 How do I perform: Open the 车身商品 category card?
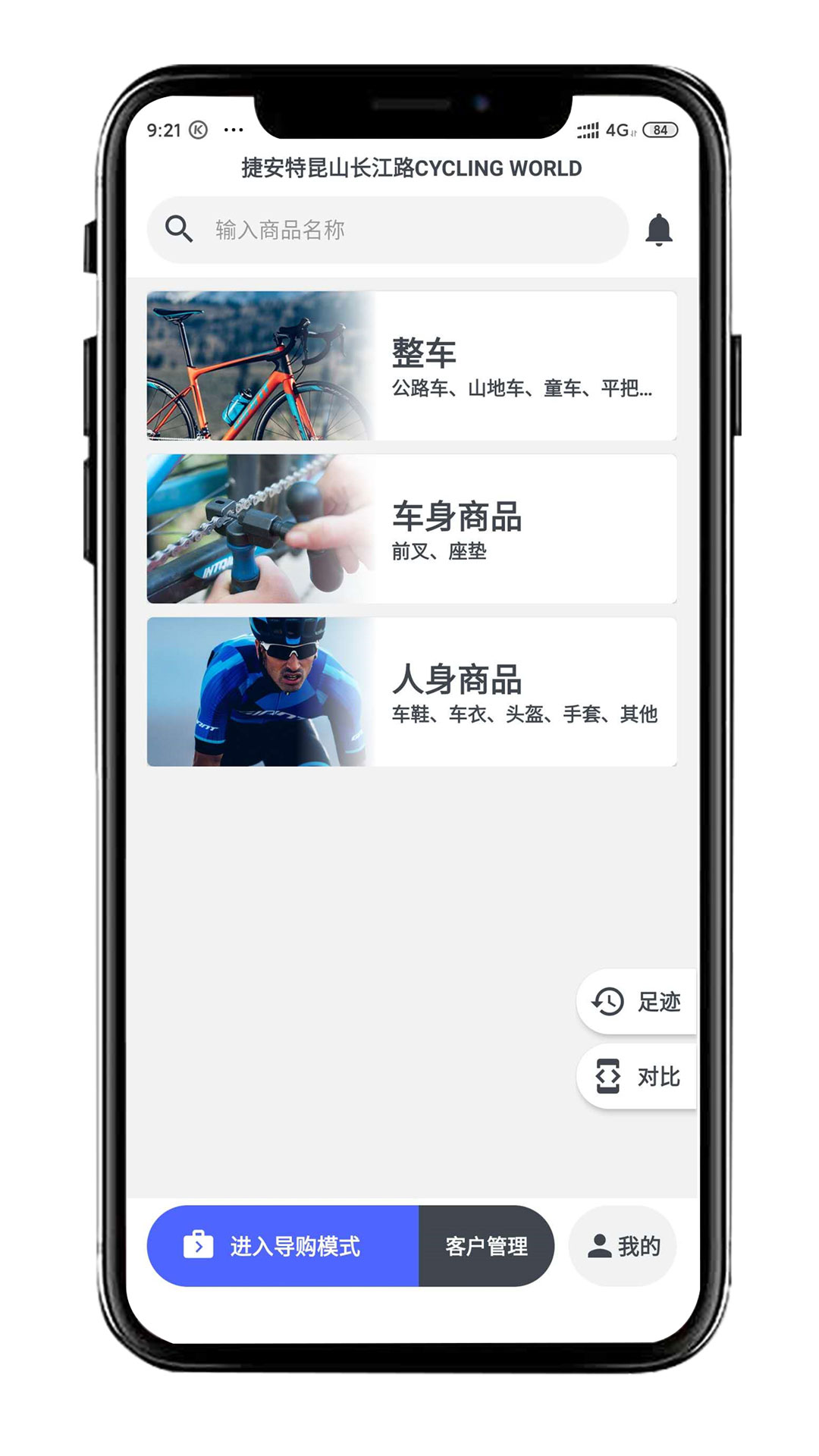[x=412, y=529]
